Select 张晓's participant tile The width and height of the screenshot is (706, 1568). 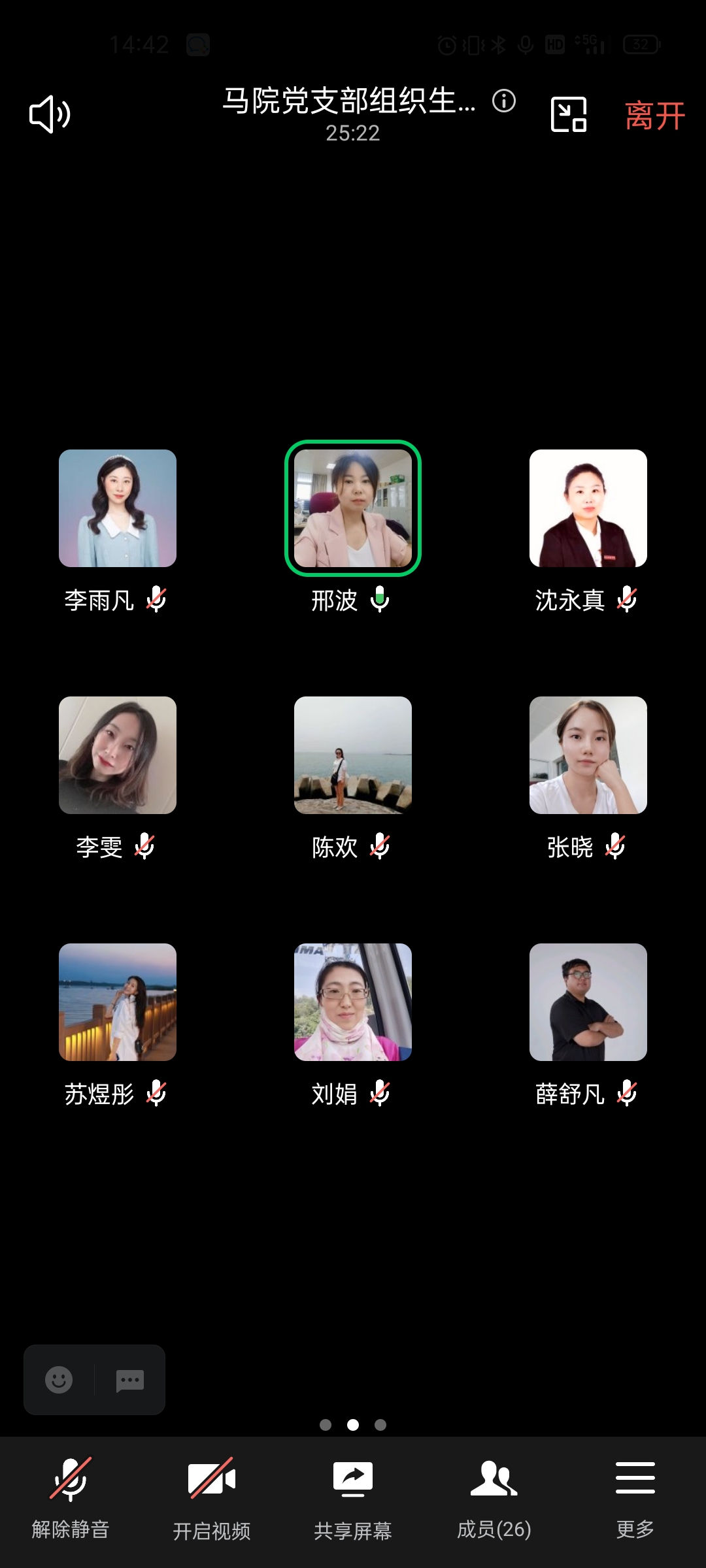(x=588, y=755)
